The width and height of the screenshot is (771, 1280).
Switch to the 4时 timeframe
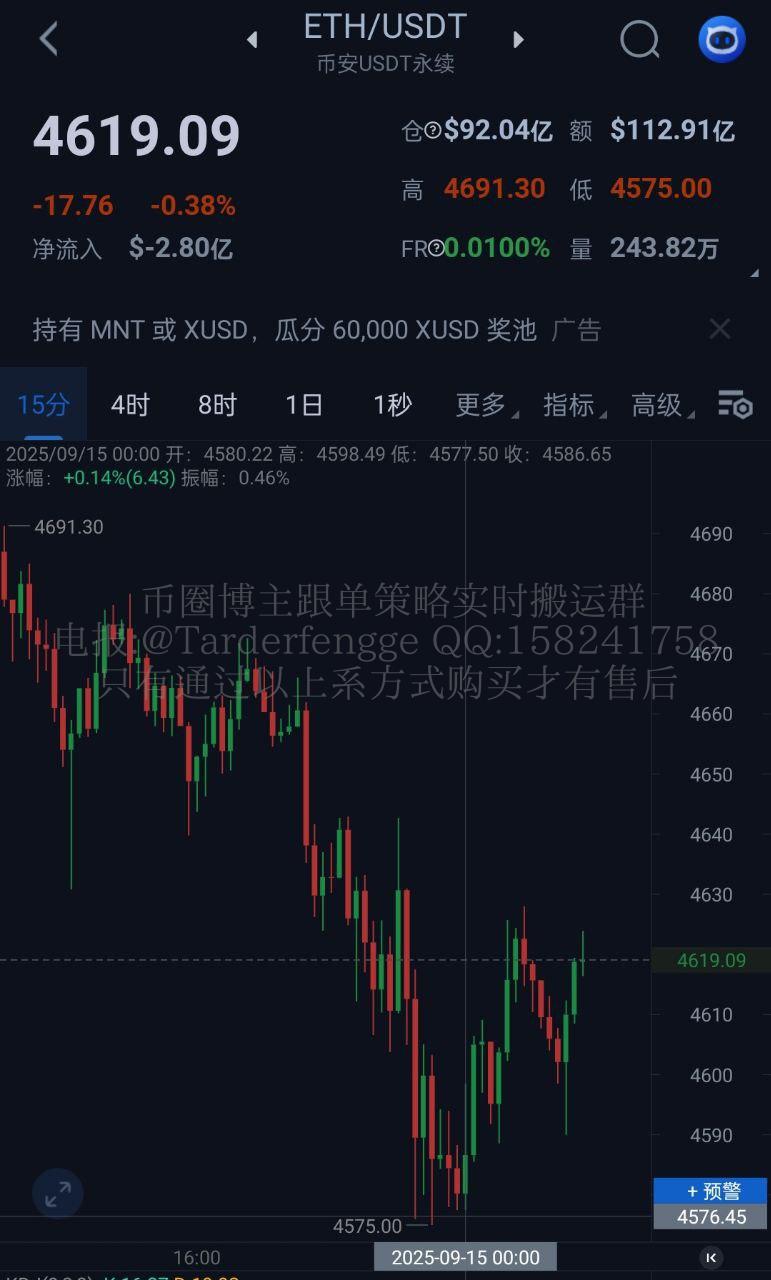pos(129,405)
